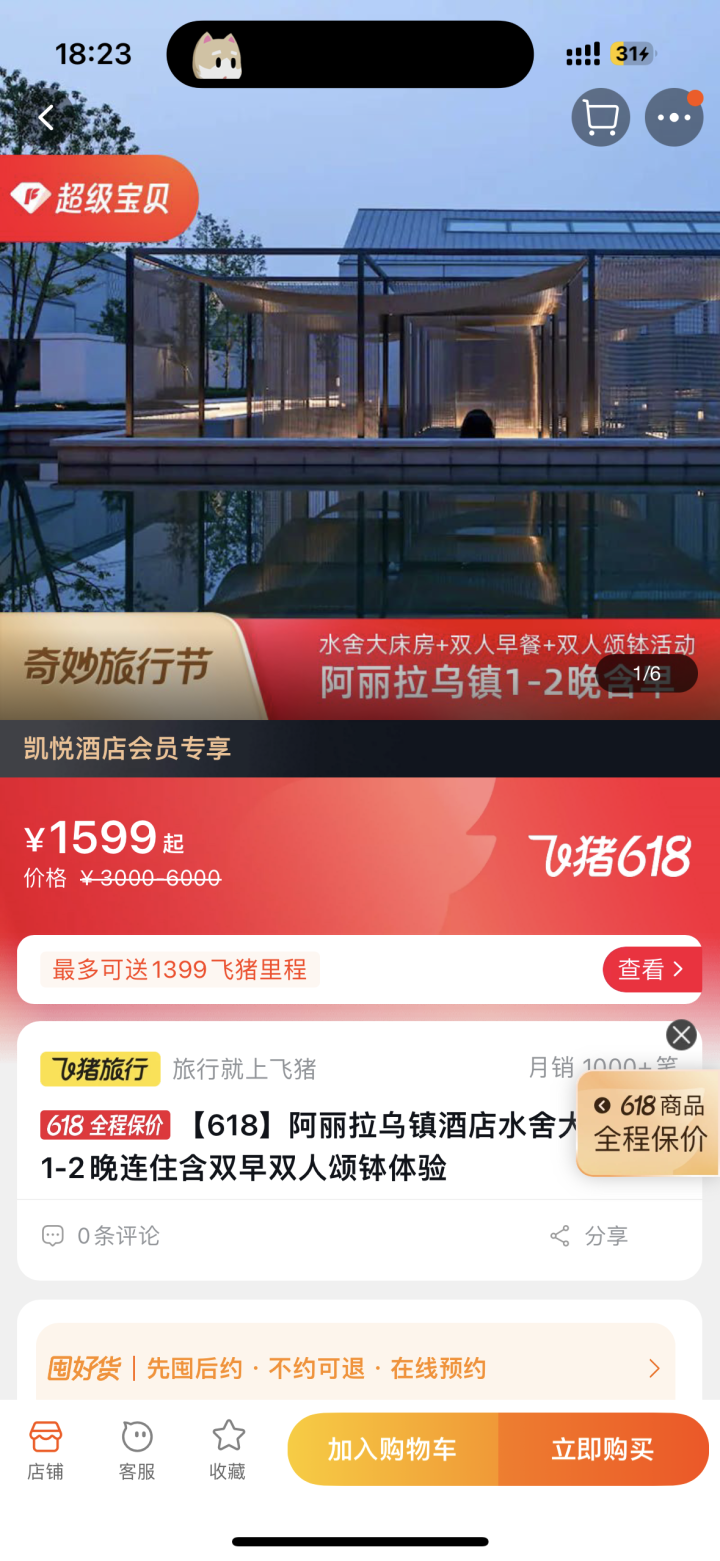Viewport: 720px width, 1561px height.
Task: Open the 飞猪旅行 brand row
Action: tap(180, 1069)
